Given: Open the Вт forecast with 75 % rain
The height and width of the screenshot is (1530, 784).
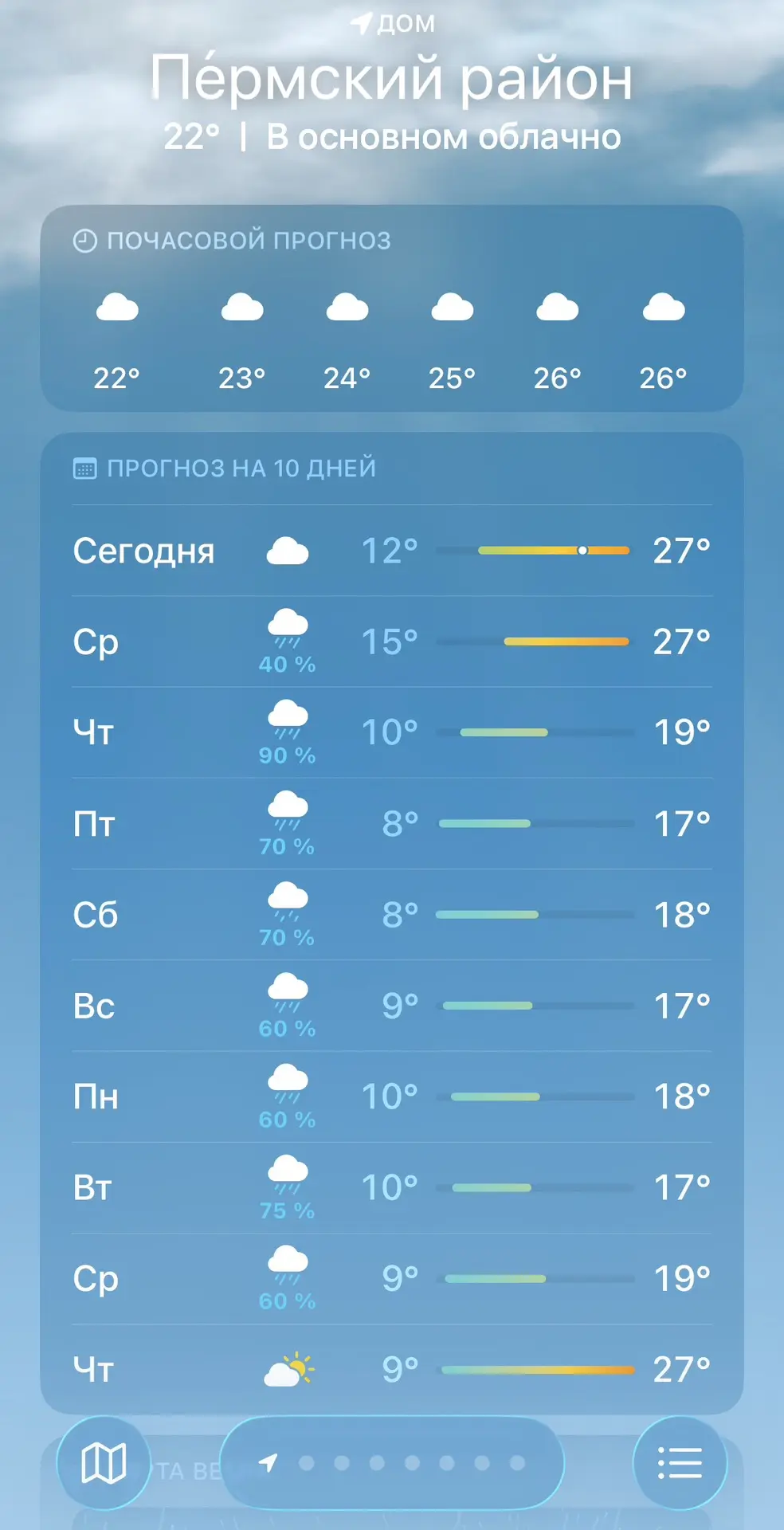Looking at the screenshot, I should click(392, 1188).
